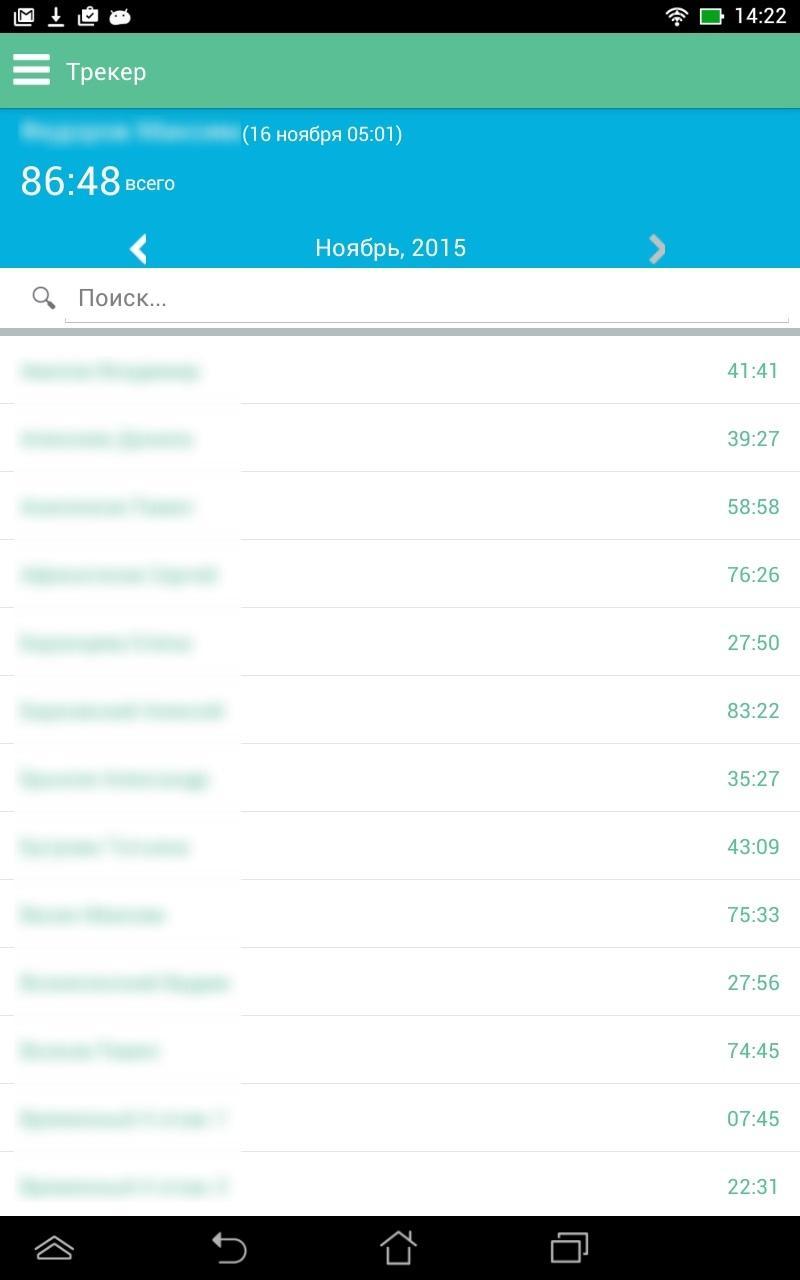Open the row with time 43:09

click(x=400, y=847)
